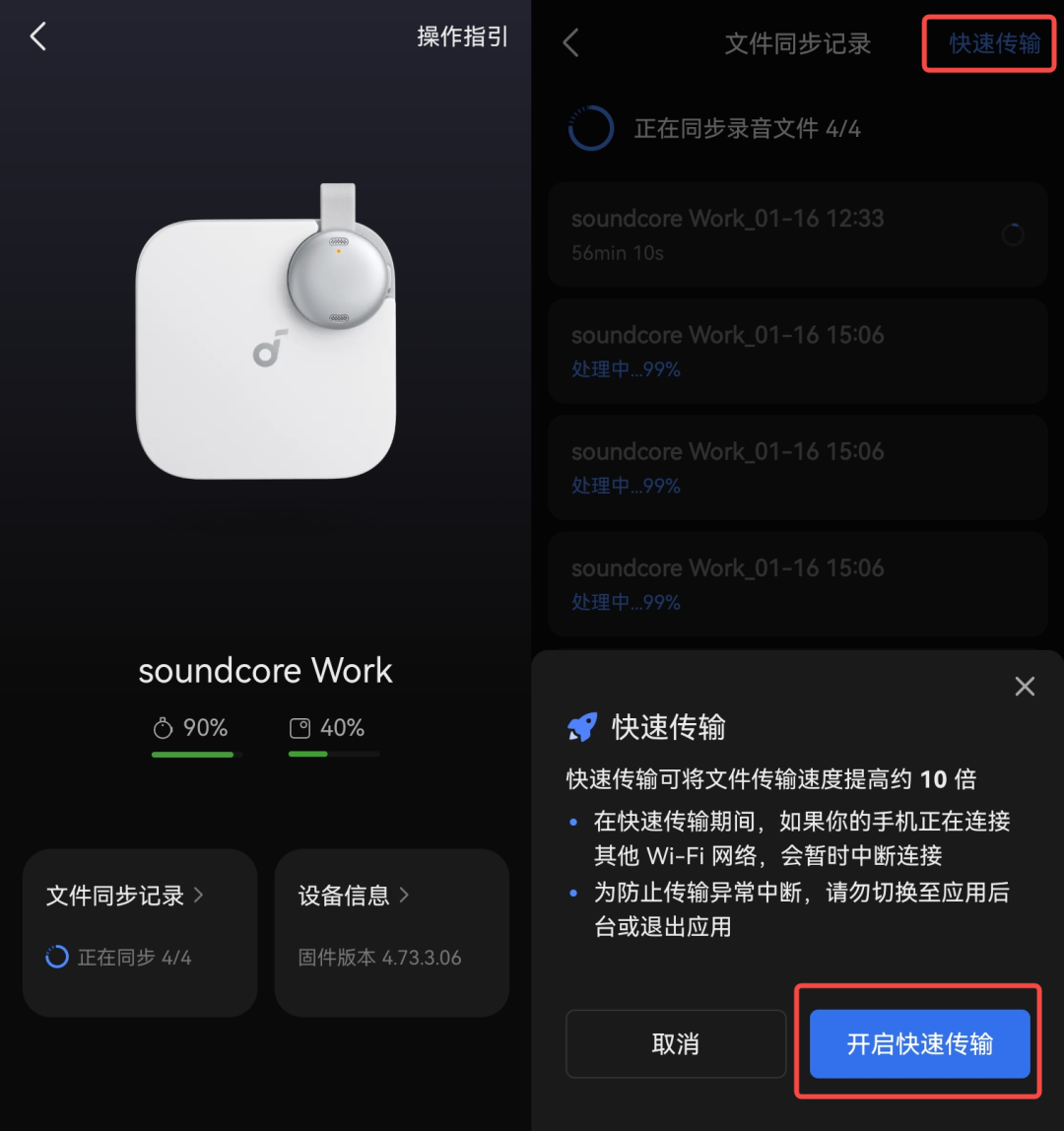The width and height of the screenshot is (1064, 1131).
Task: Tap 取消 to cancel fast transfer
Action: pyautogui.click(x=676, y=1044)
